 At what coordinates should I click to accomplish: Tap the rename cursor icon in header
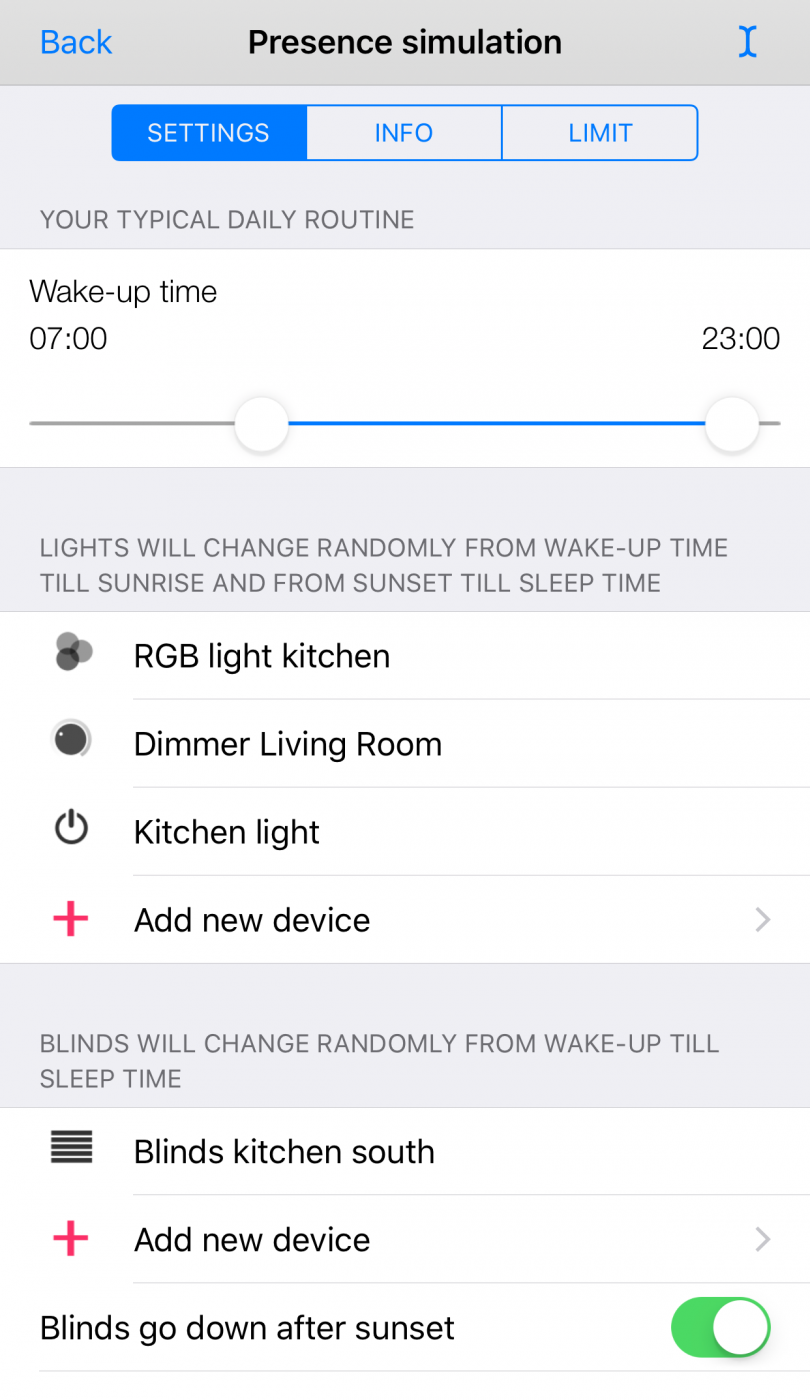pos(747,42)
